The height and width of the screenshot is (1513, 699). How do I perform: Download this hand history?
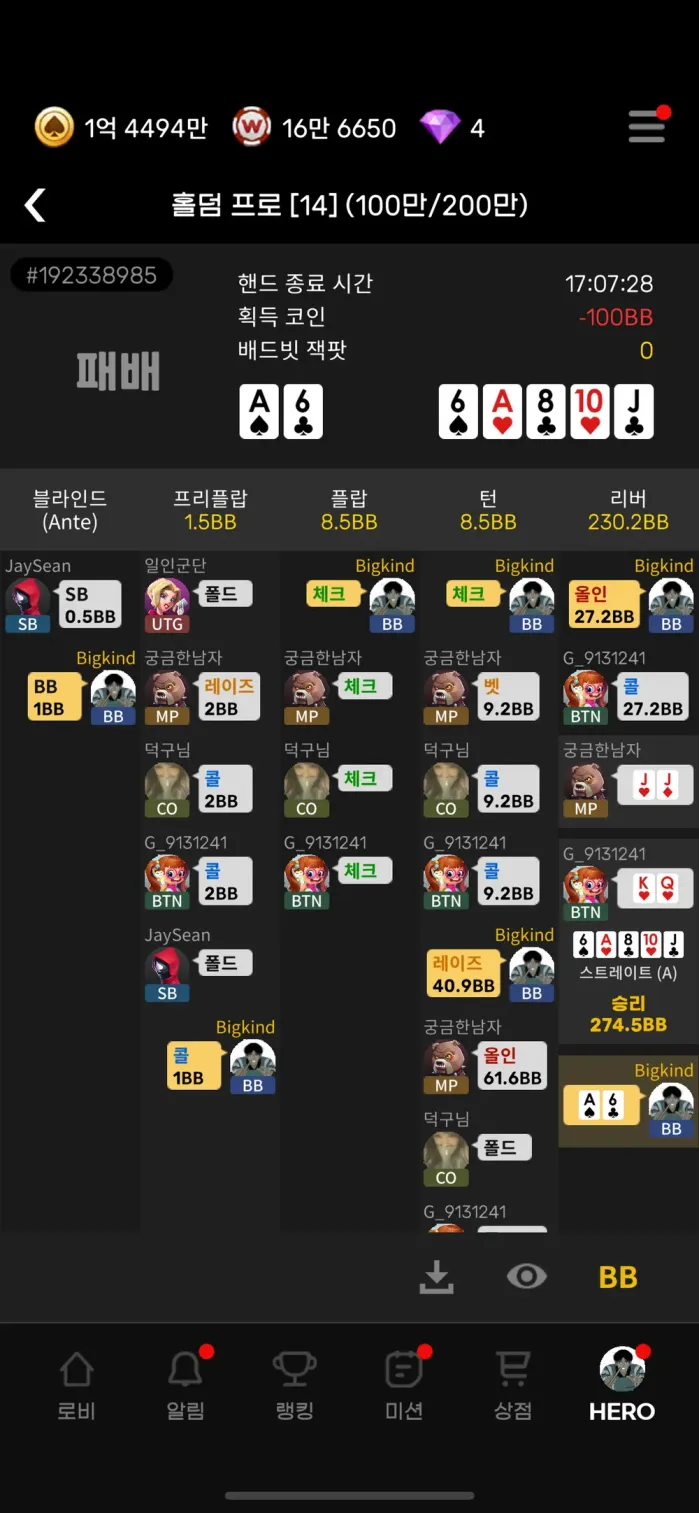[436, 1276]
